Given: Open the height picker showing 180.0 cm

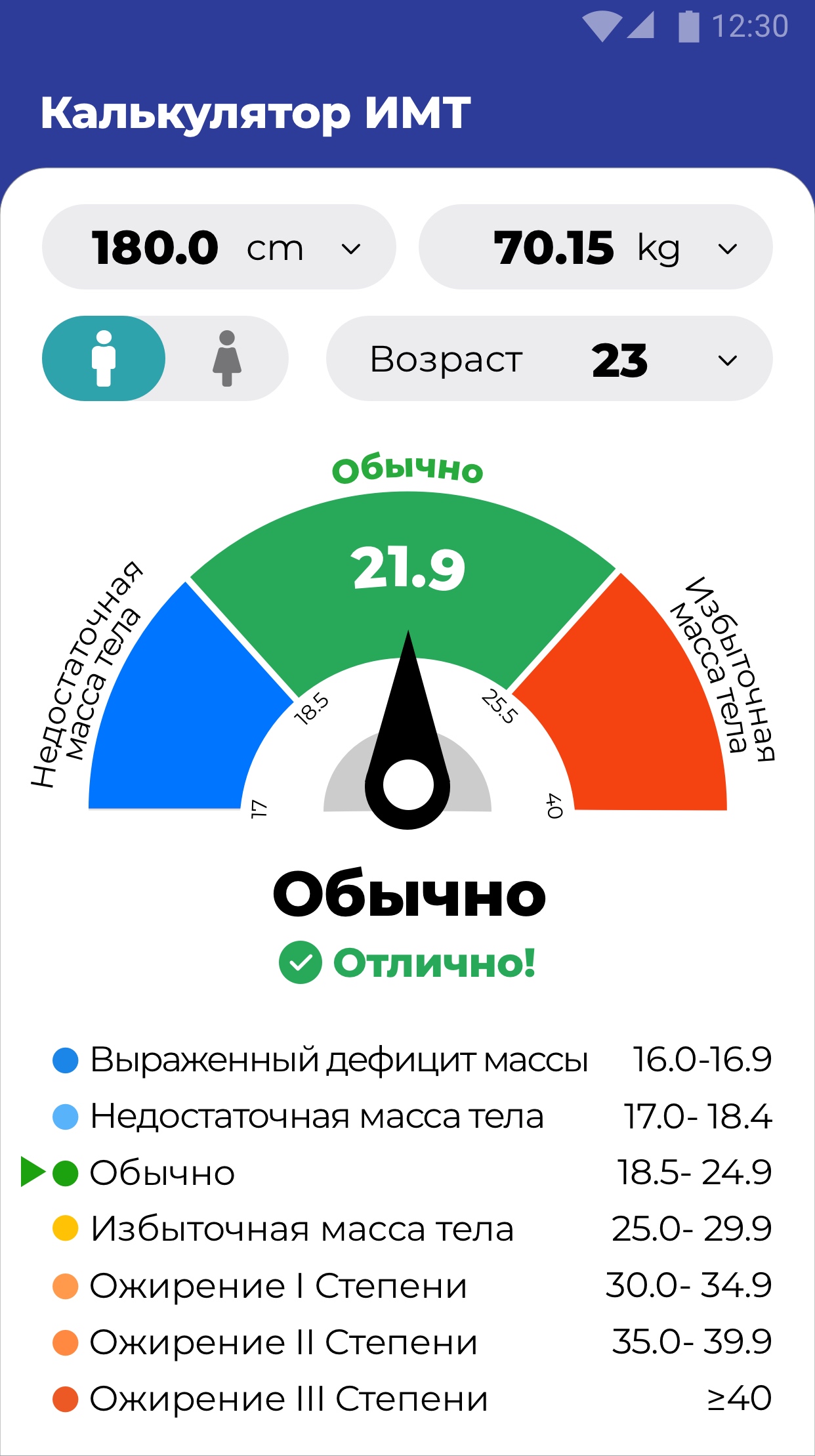Looking at the screenshot, I should 219,247.
